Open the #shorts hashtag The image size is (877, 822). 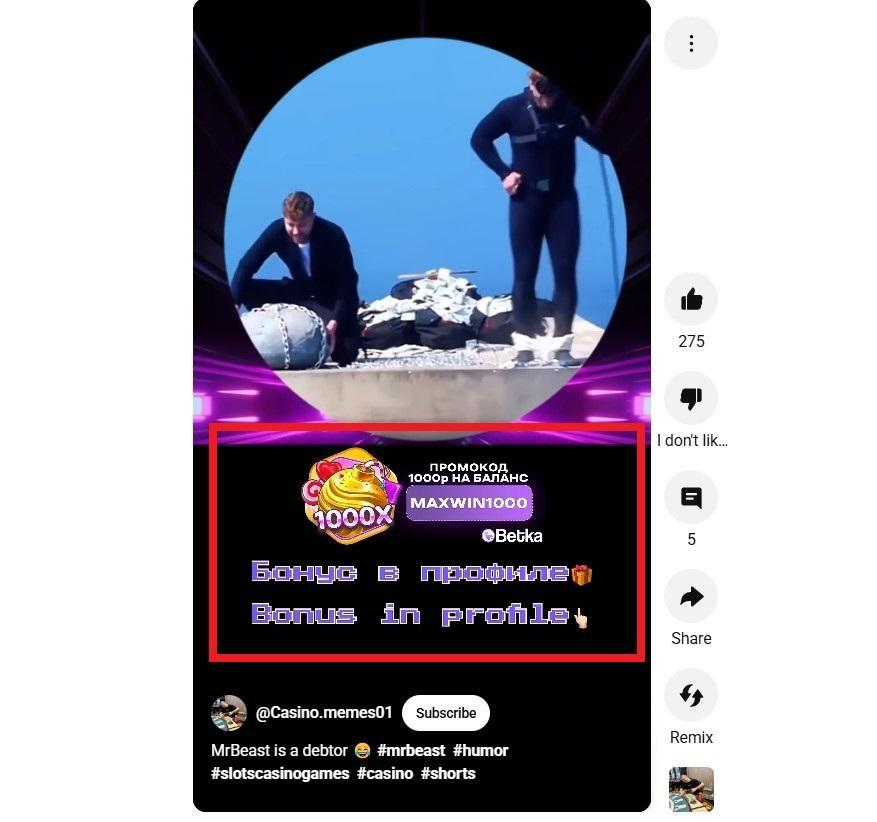point(448,773)
